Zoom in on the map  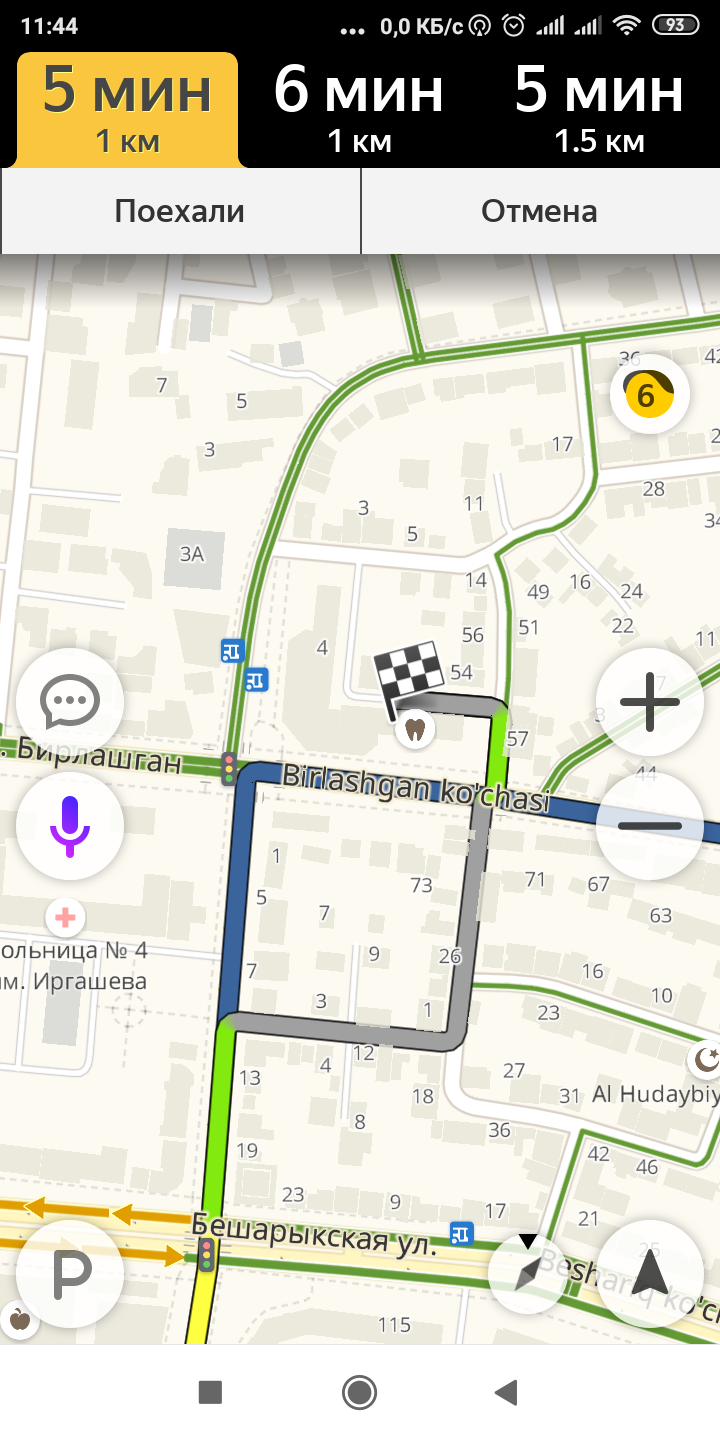point(649,701)
